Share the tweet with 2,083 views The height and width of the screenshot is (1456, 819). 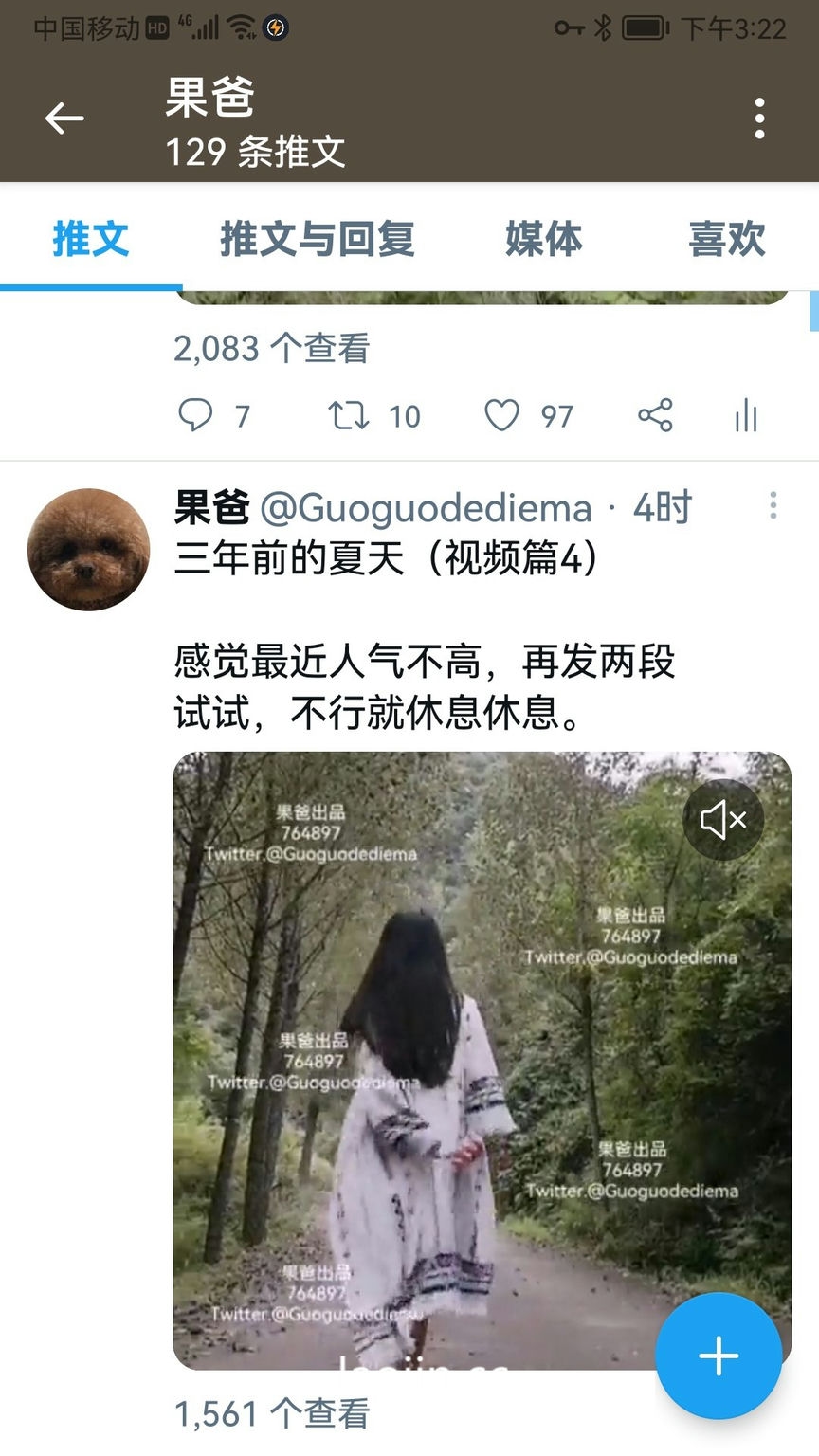(x=655, y=415)
